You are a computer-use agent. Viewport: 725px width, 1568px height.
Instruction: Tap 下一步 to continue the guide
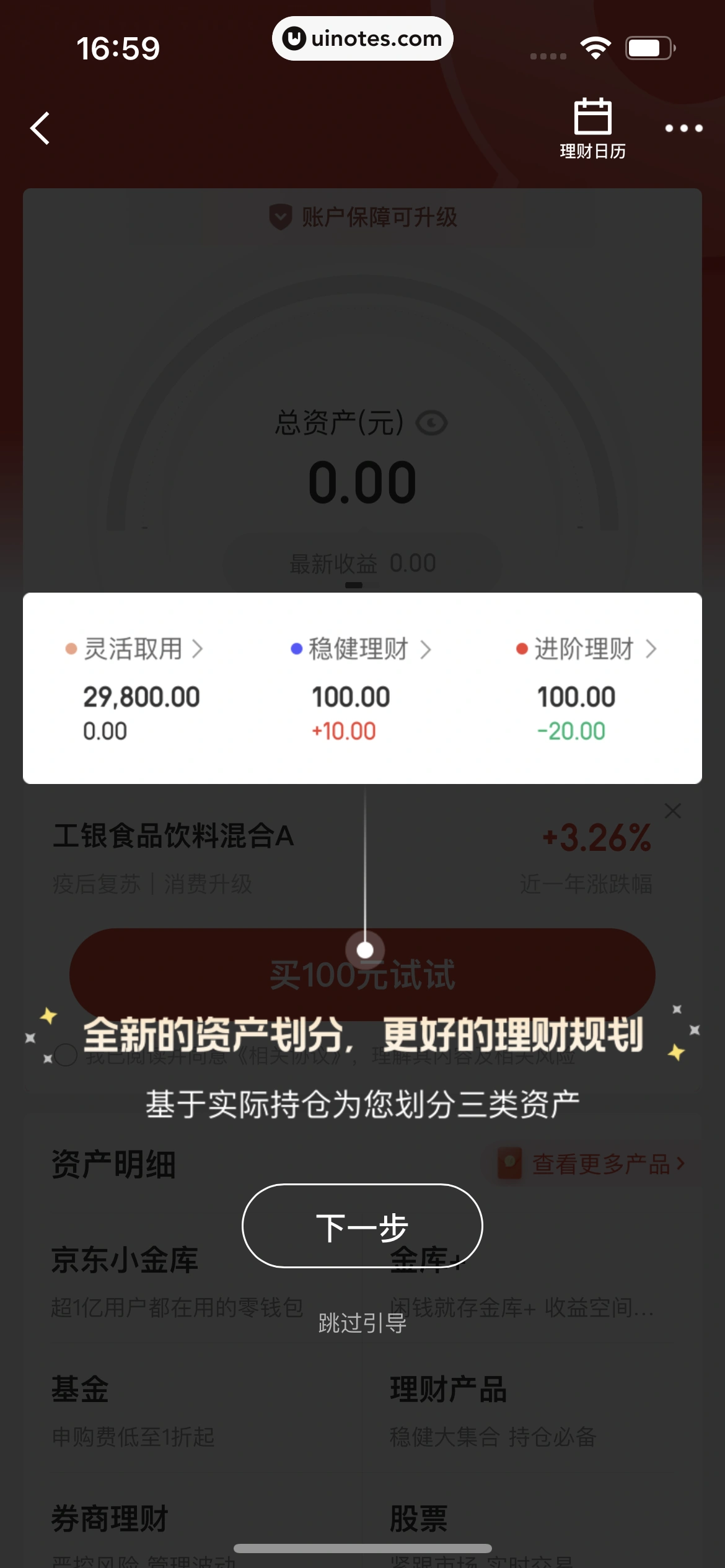(x=362, y=1226)
